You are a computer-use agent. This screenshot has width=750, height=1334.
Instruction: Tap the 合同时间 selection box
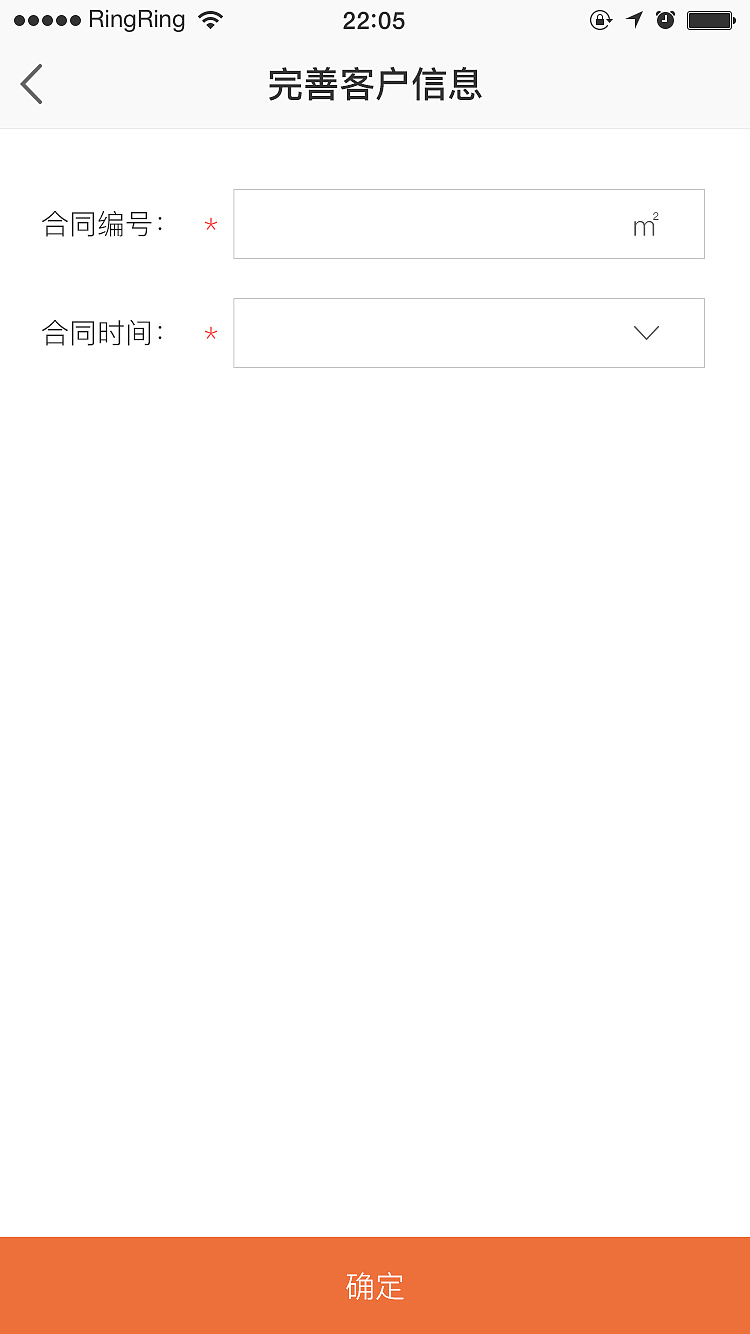468,333
